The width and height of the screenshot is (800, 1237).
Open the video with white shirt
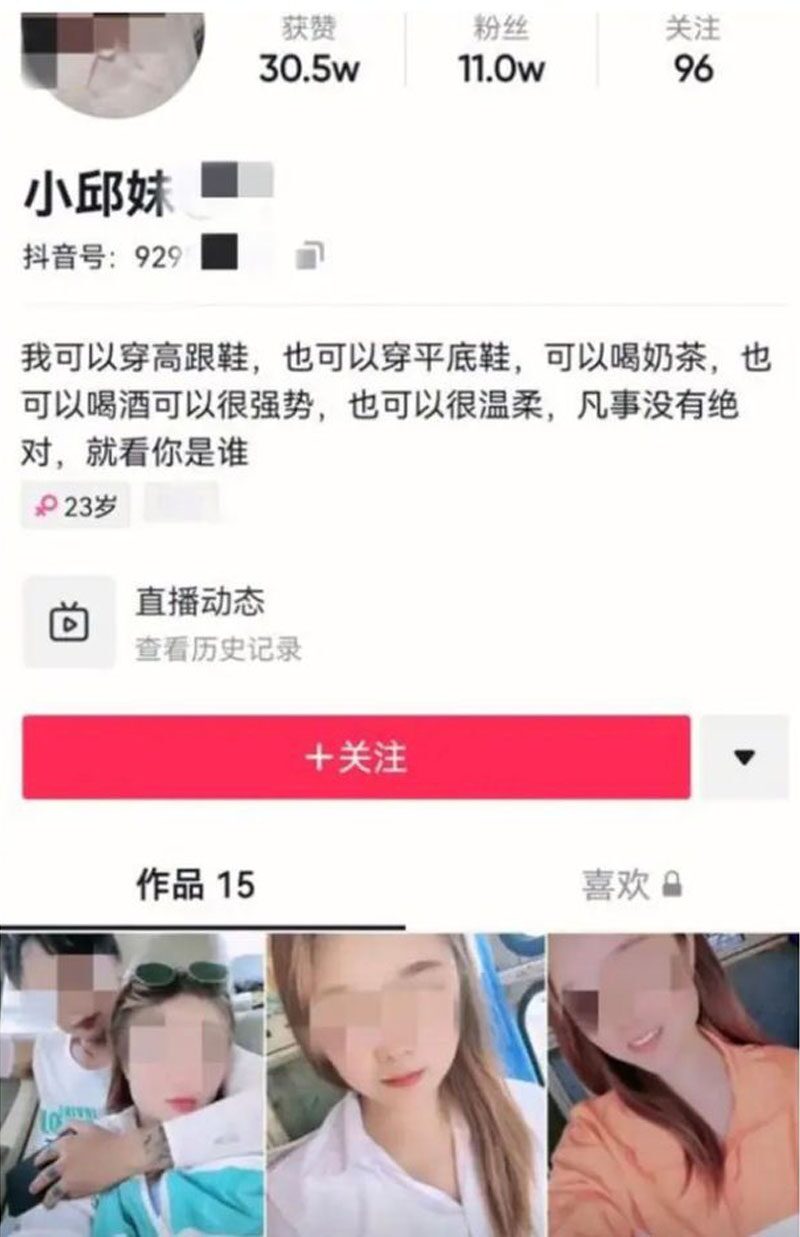pyautogui.click(x=405, y=1085)
